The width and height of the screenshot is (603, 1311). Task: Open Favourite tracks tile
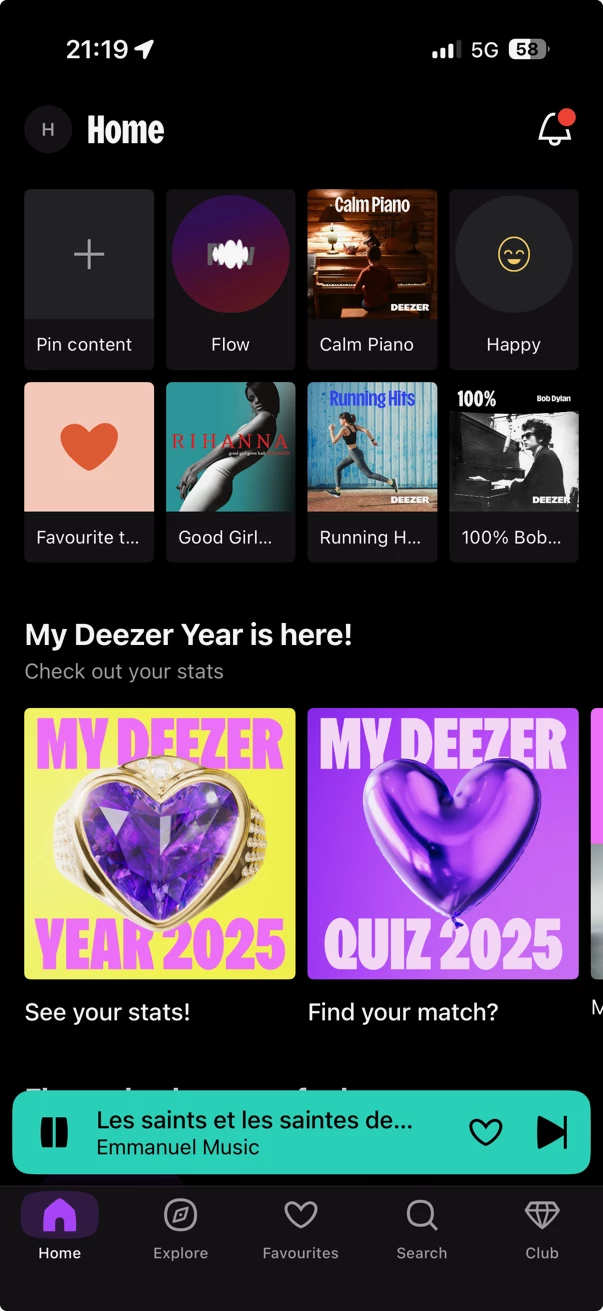(x=89, y=471)
